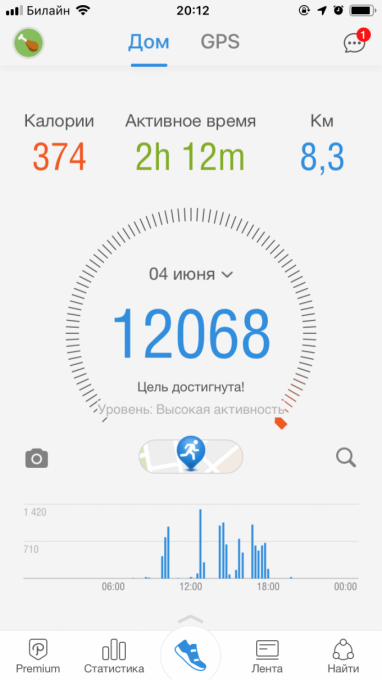
Task: Open the Premium tab
Action: click(38, 656)
